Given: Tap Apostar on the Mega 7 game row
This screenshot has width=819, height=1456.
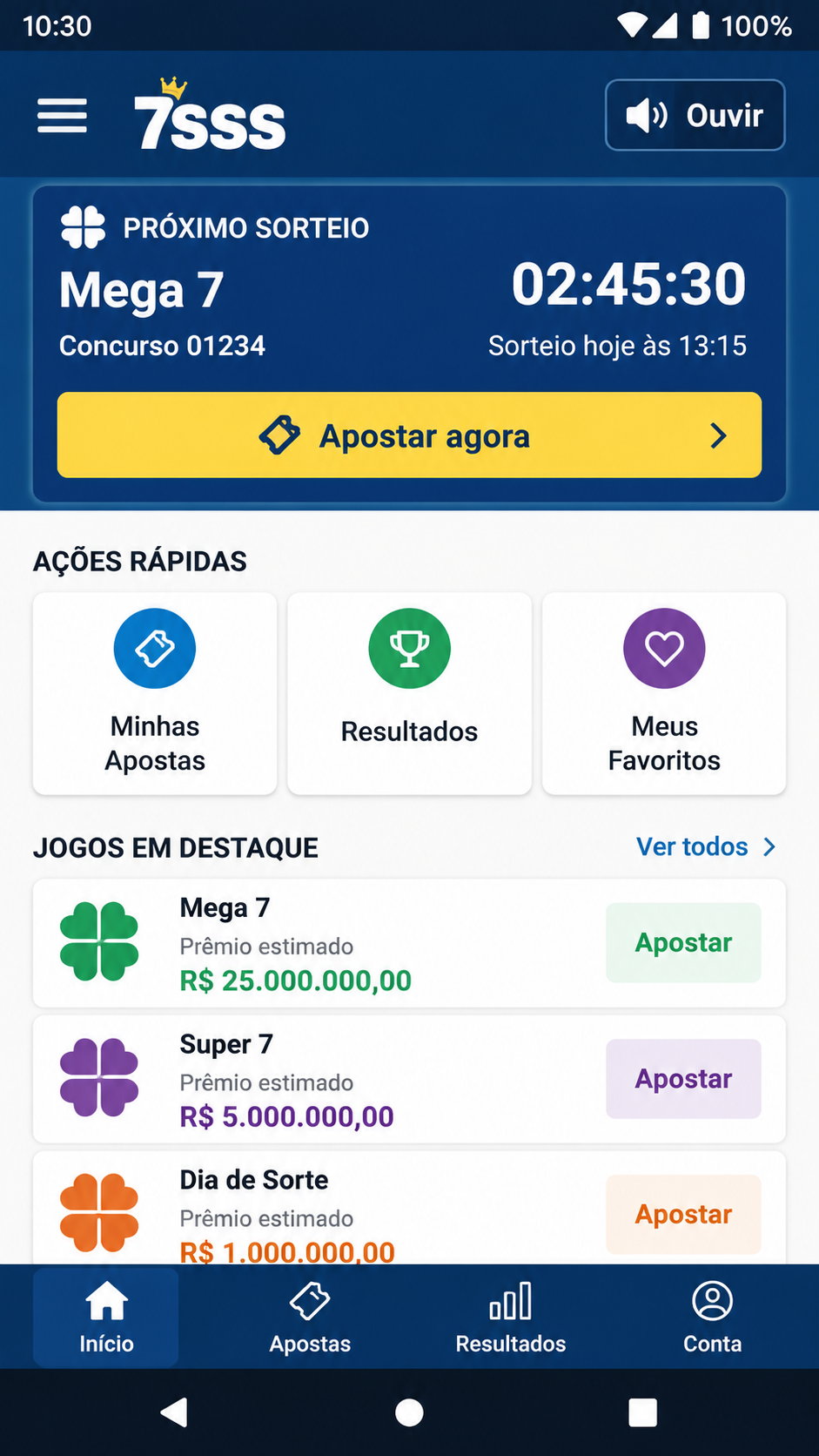Looking at the screenshot, I should (x=683, y=942).
